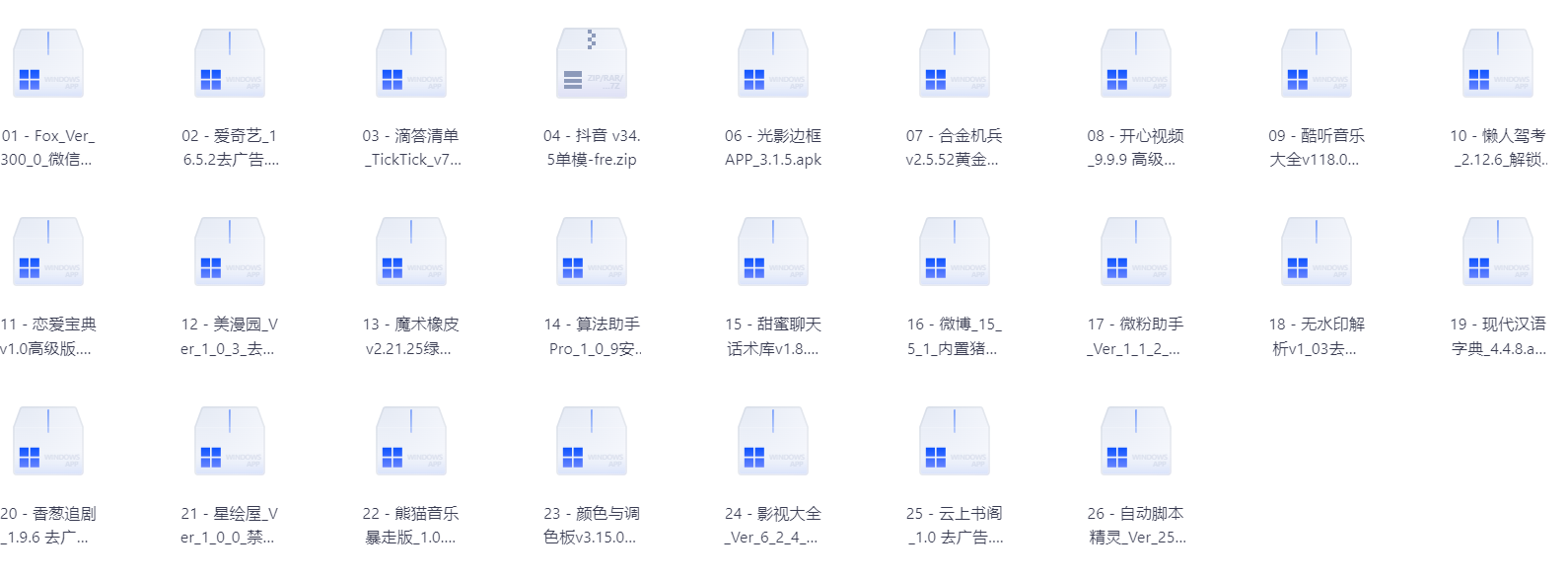Open the 04 - 抖音 v34.5 zip archive
The width and height of the screenshot is (1568, 578).
[x=592, y=64]
